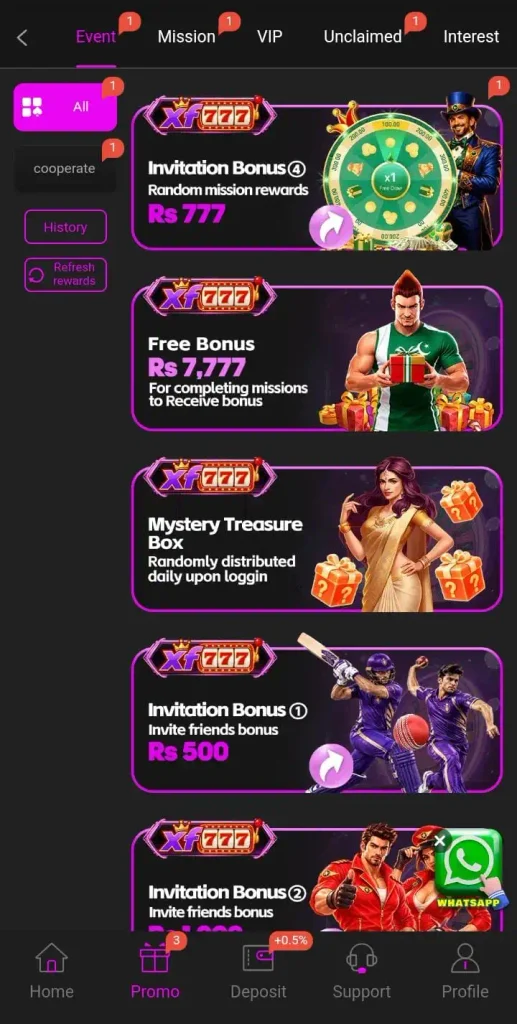The height and width of the screenshot is (1024, 517).
Task: Open the WhatsApp floating shortcut
Action: point(469,871)
